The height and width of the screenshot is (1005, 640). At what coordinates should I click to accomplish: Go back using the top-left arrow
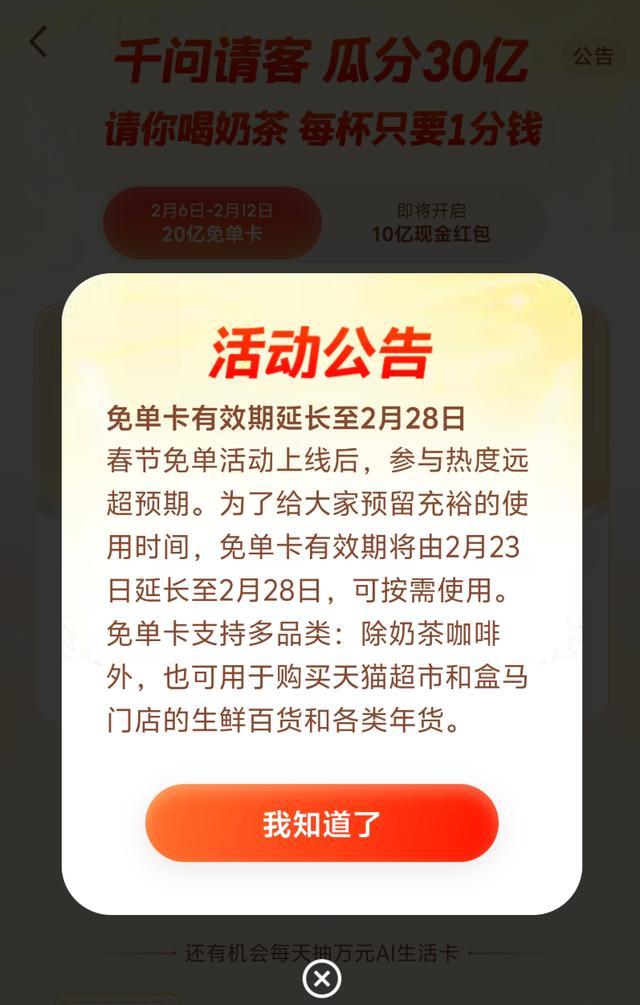38,42
